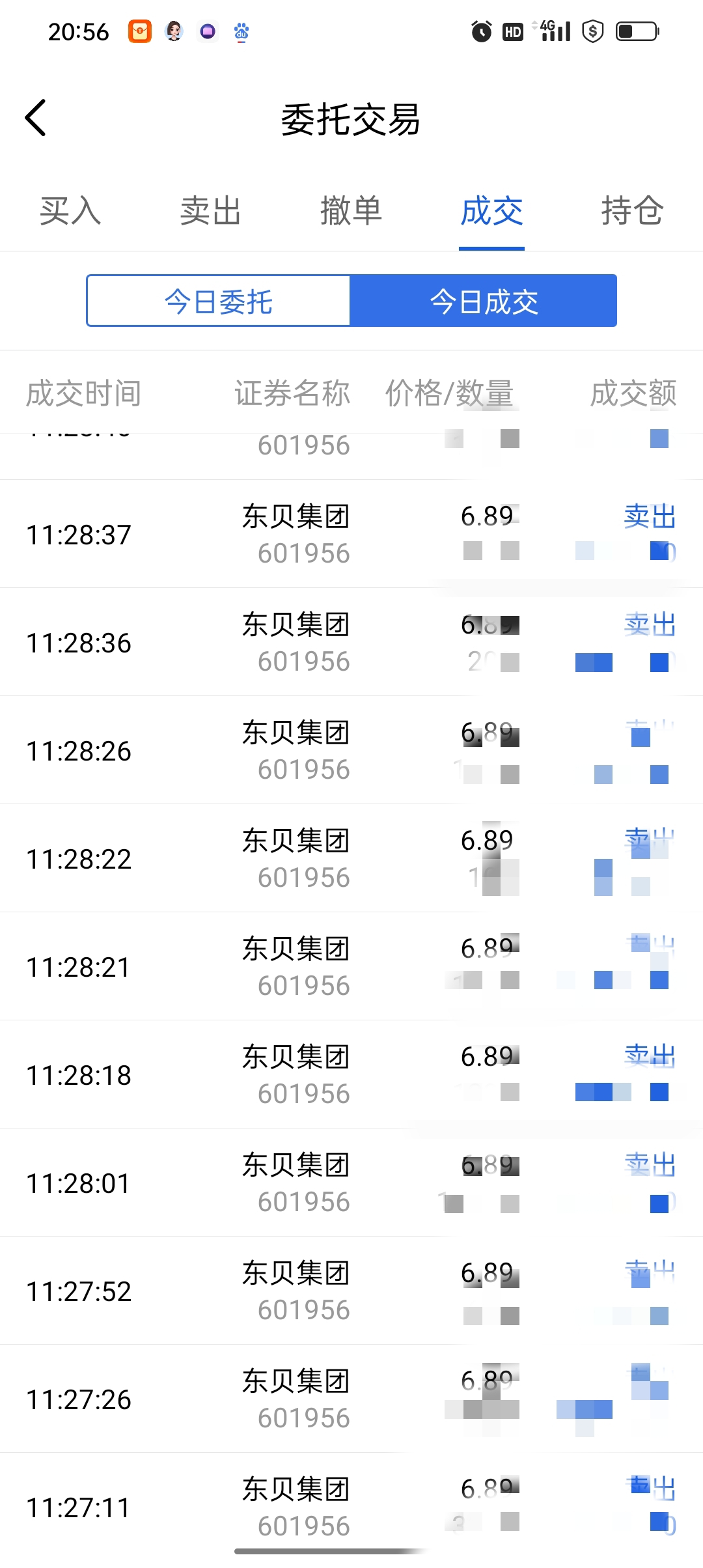Select the 今日成交 segment
The height and width of the screenshot is (1568, 703).
[484, 301]
